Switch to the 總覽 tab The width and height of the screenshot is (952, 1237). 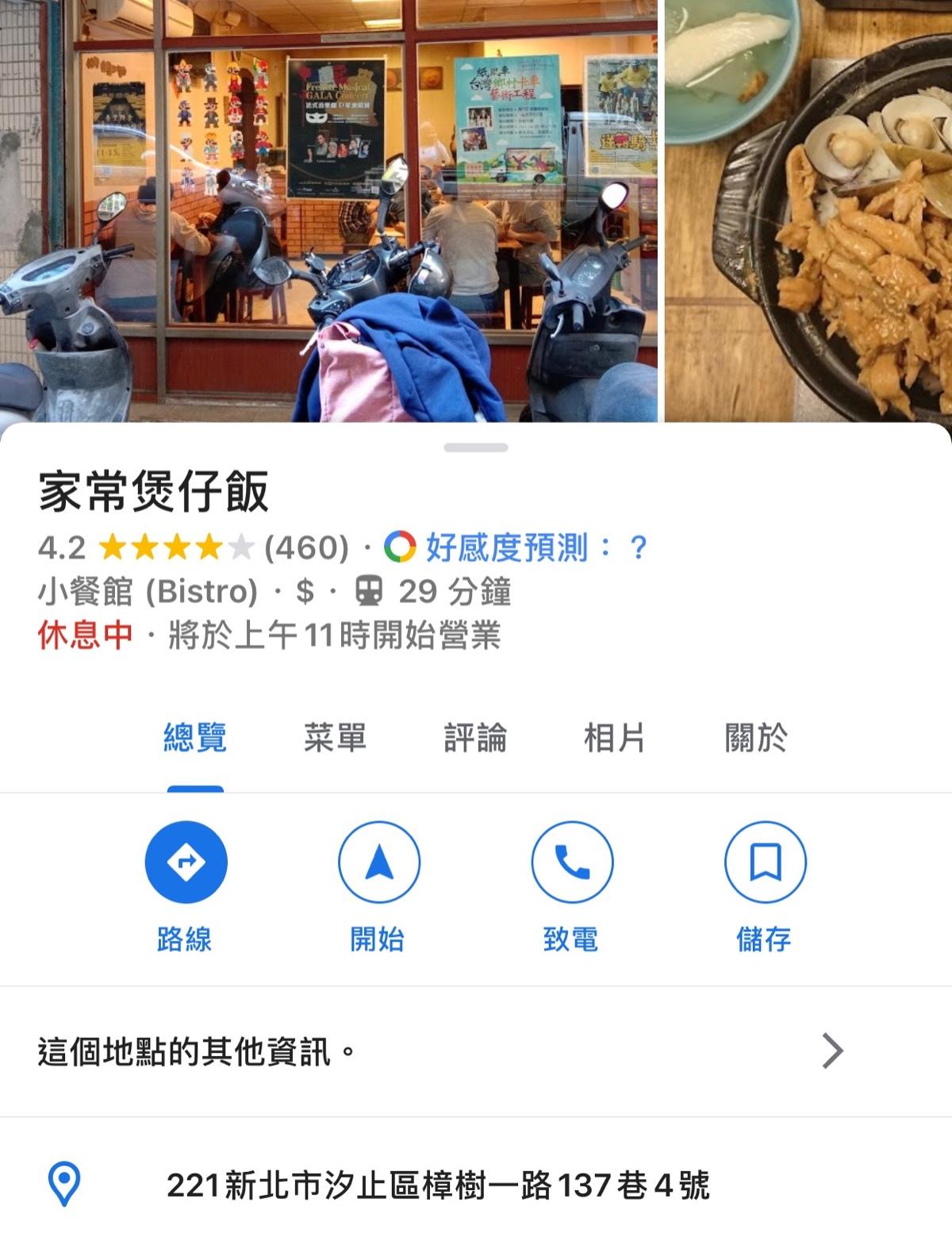click(195, 738)
